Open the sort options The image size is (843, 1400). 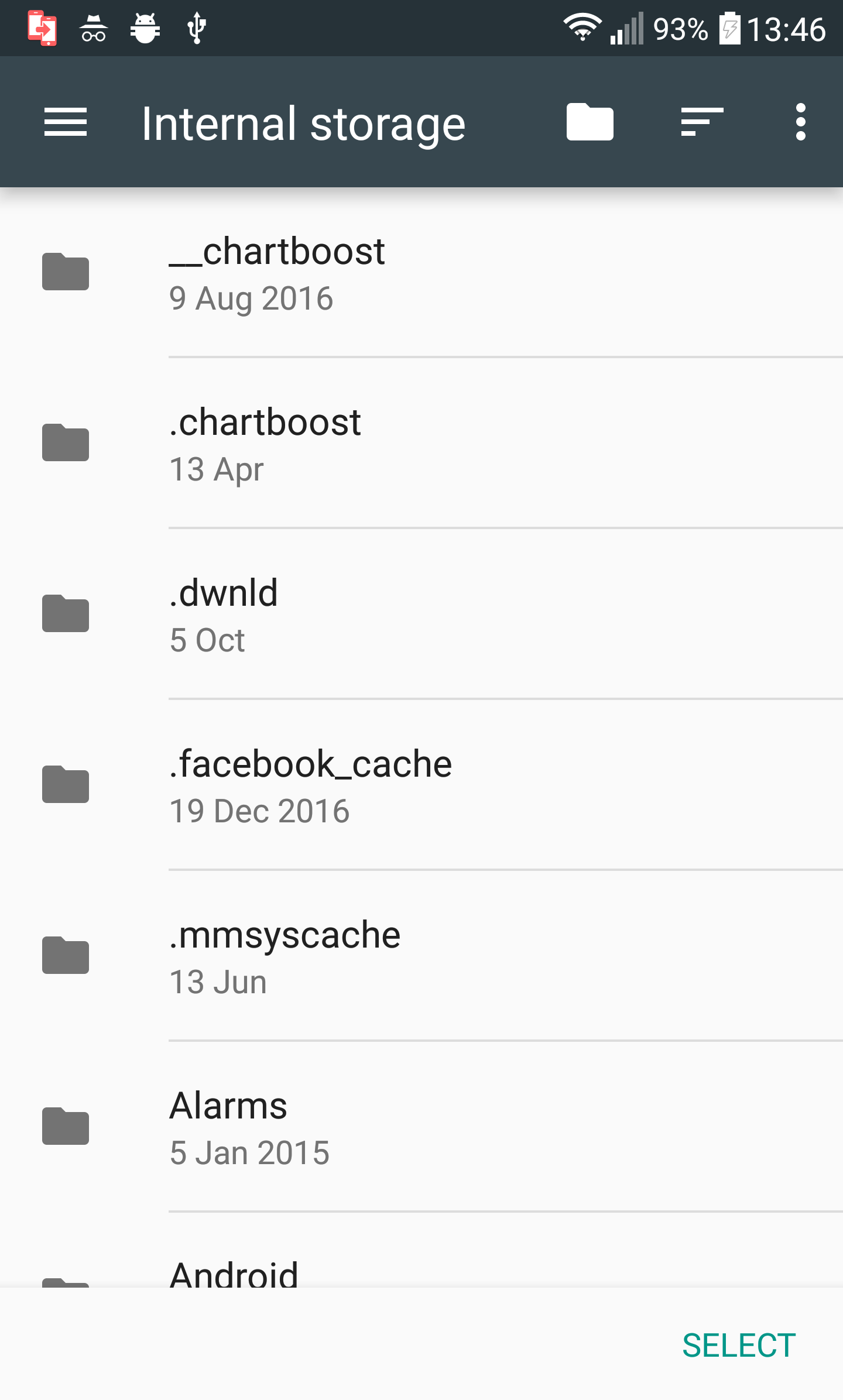pyautogui.click(x=702, y=122)
